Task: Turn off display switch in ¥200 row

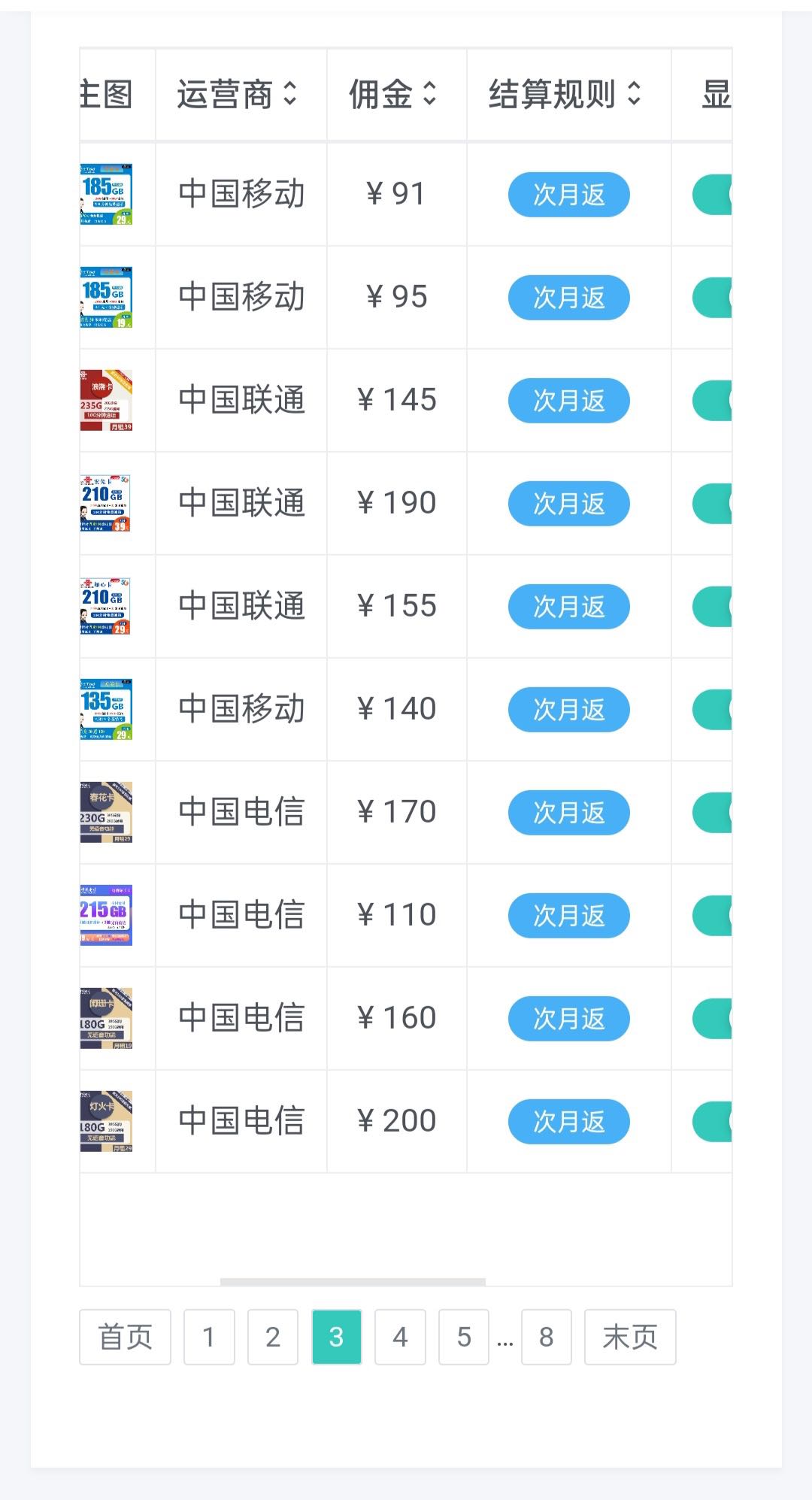Action: point(712,1122)
